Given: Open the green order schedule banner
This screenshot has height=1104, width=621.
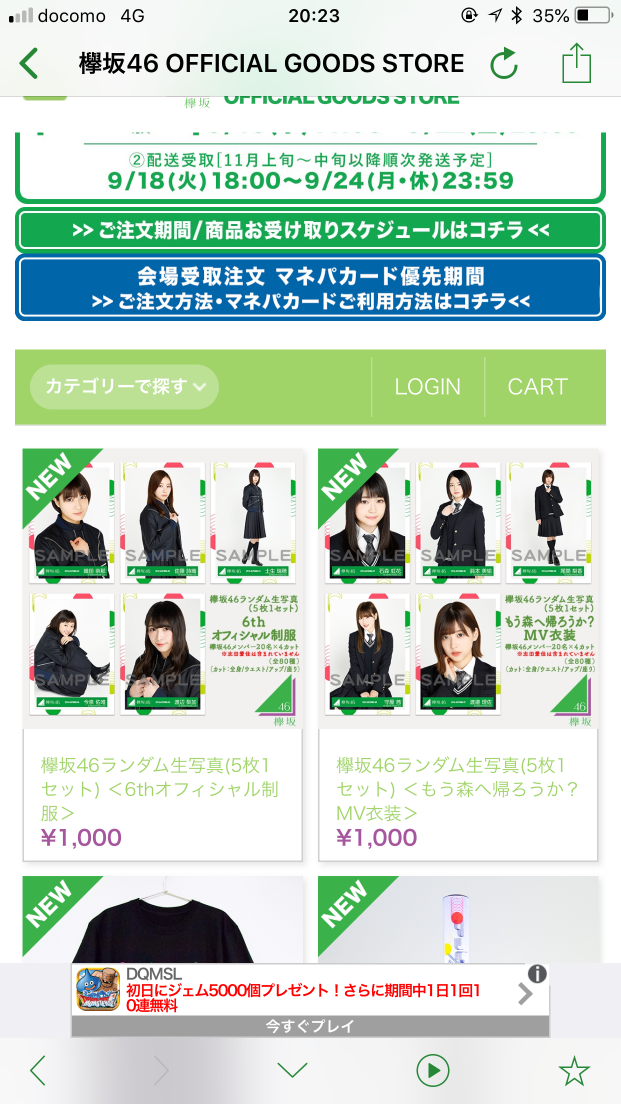Looking at the screenshot, I should (310, 231).
